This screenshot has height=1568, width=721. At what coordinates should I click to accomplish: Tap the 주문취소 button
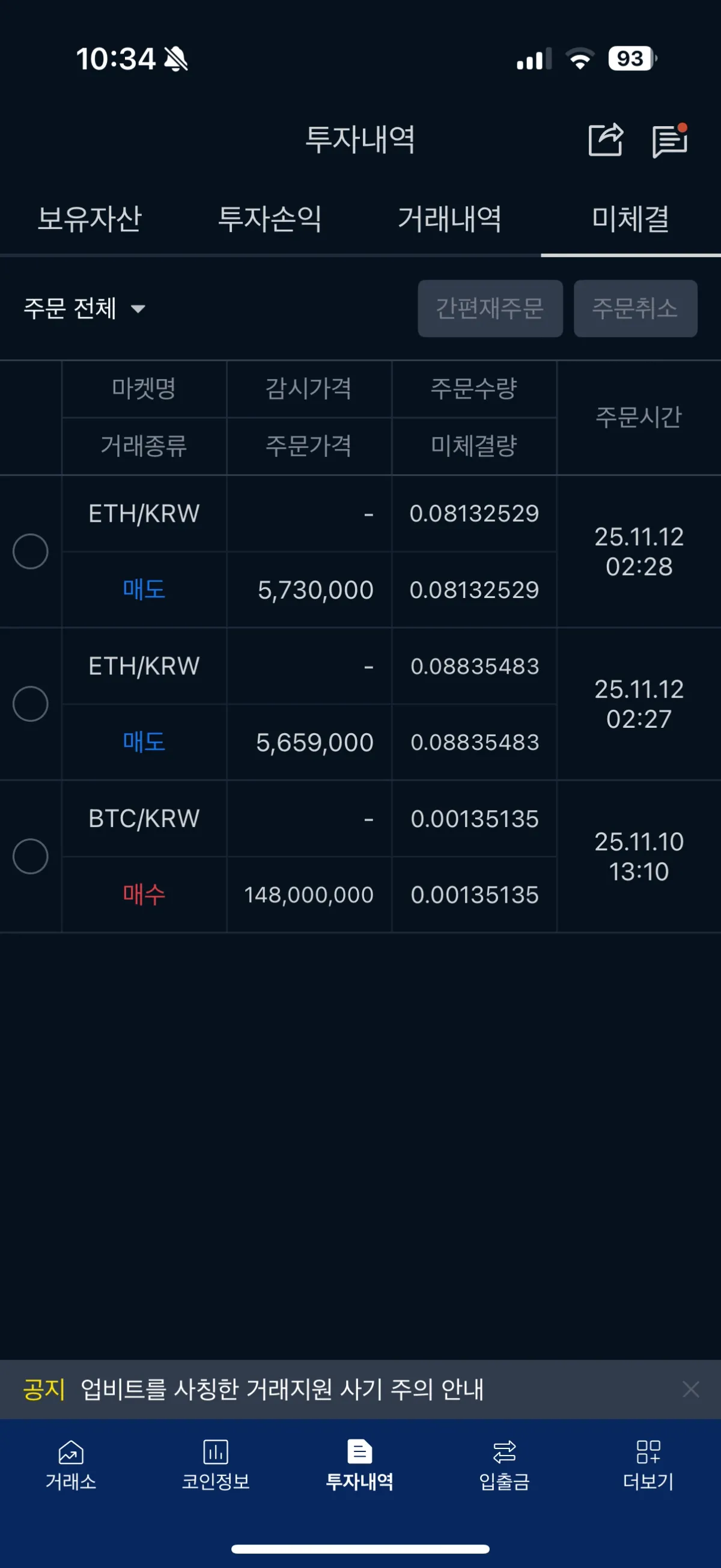point(634,308)
